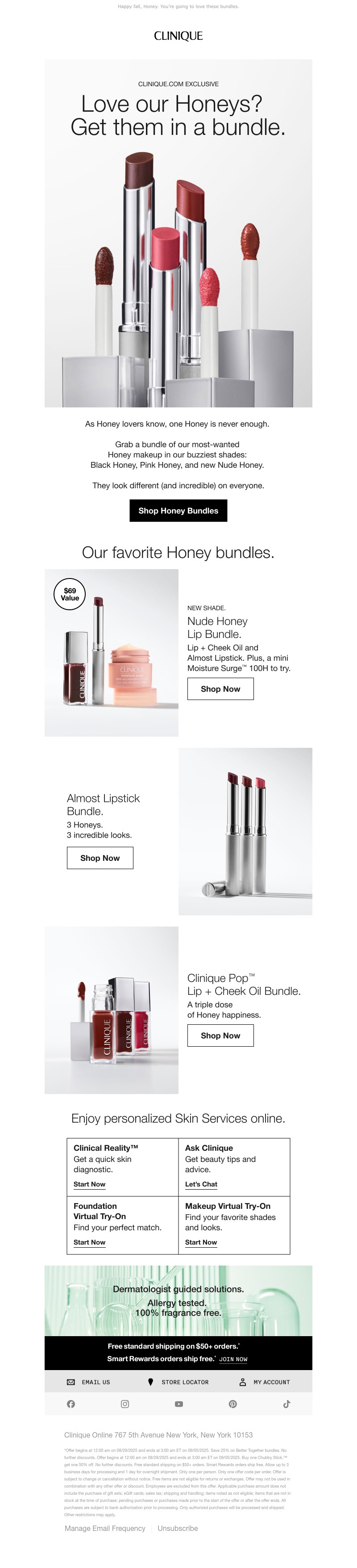The image size is (357, 1568).
Task: Start Now under Foundation Virtual Try-On
Action: 89,1242
